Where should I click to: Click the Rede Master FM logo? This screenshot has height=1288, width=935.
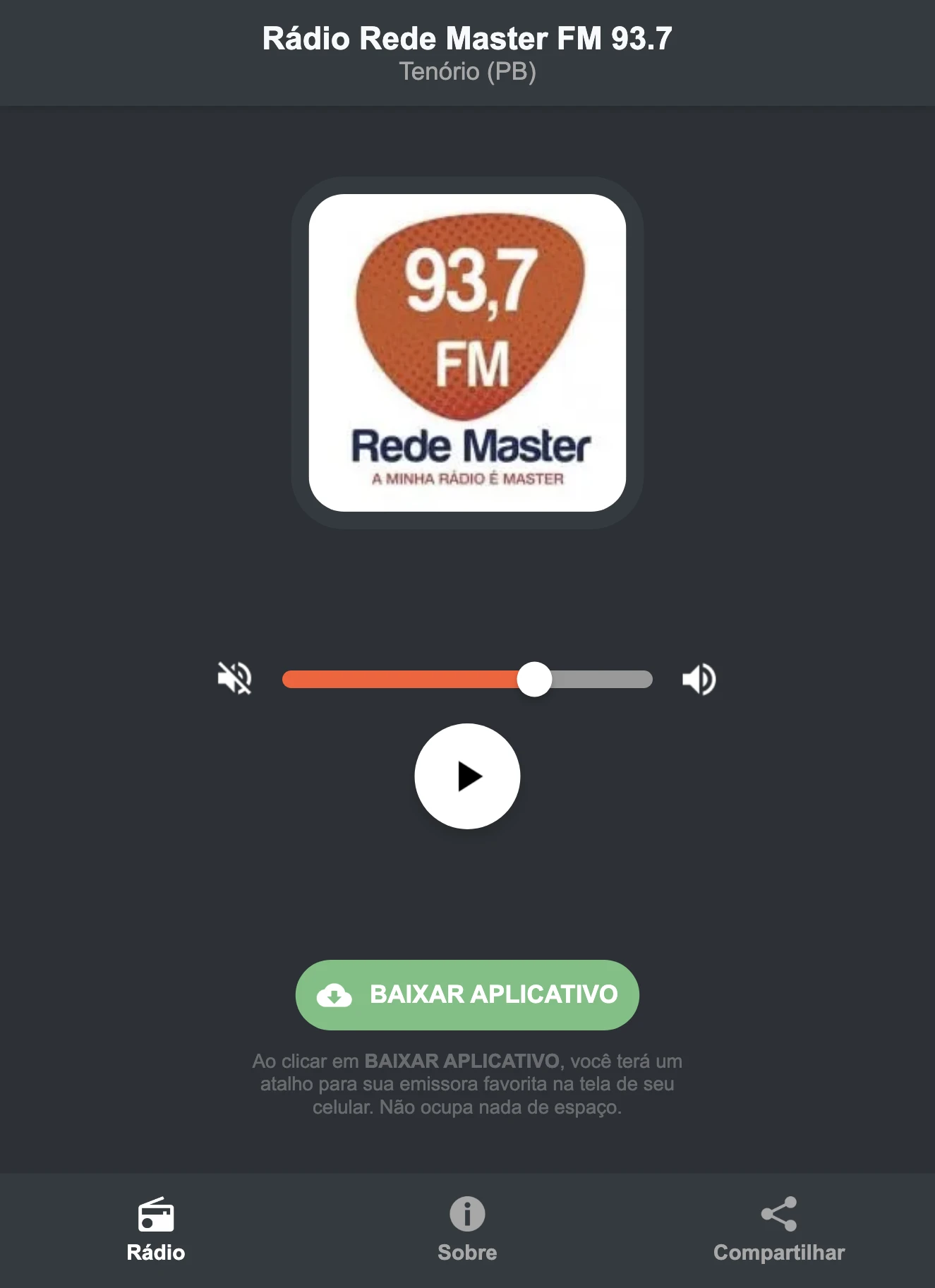(466, 351)
